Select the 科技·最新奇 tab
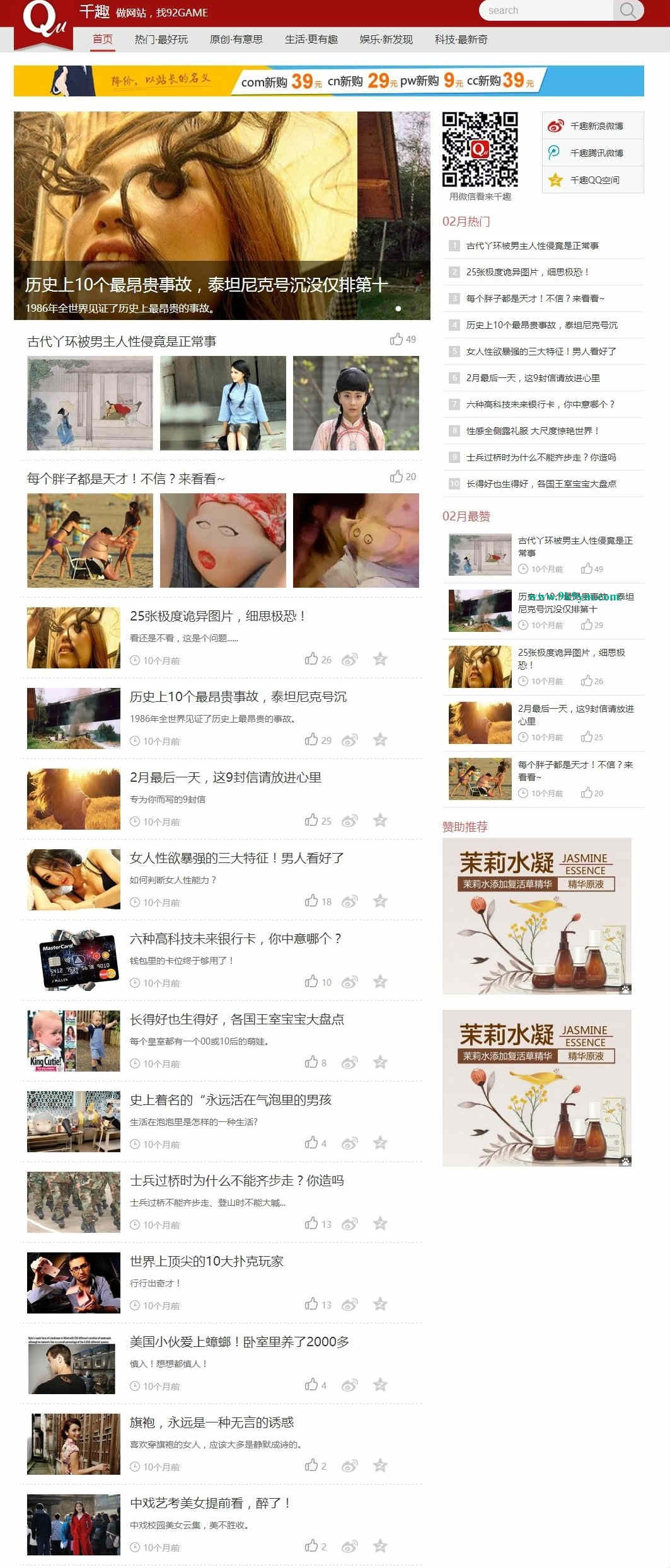Viewport: 670px width, 1568px height. (x=461, y=39)
